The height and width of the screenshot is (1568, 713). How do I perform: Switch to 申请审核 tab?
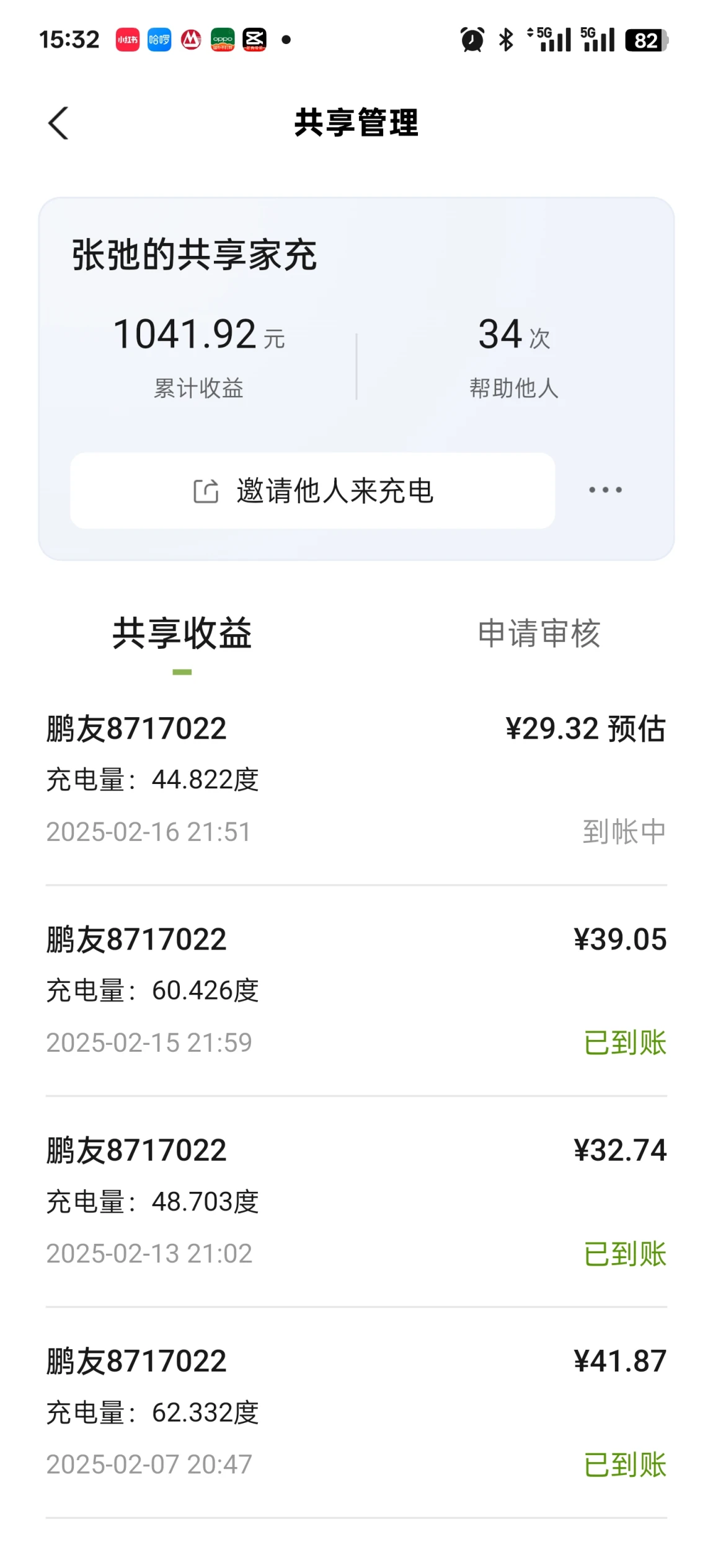pos(539,633)
